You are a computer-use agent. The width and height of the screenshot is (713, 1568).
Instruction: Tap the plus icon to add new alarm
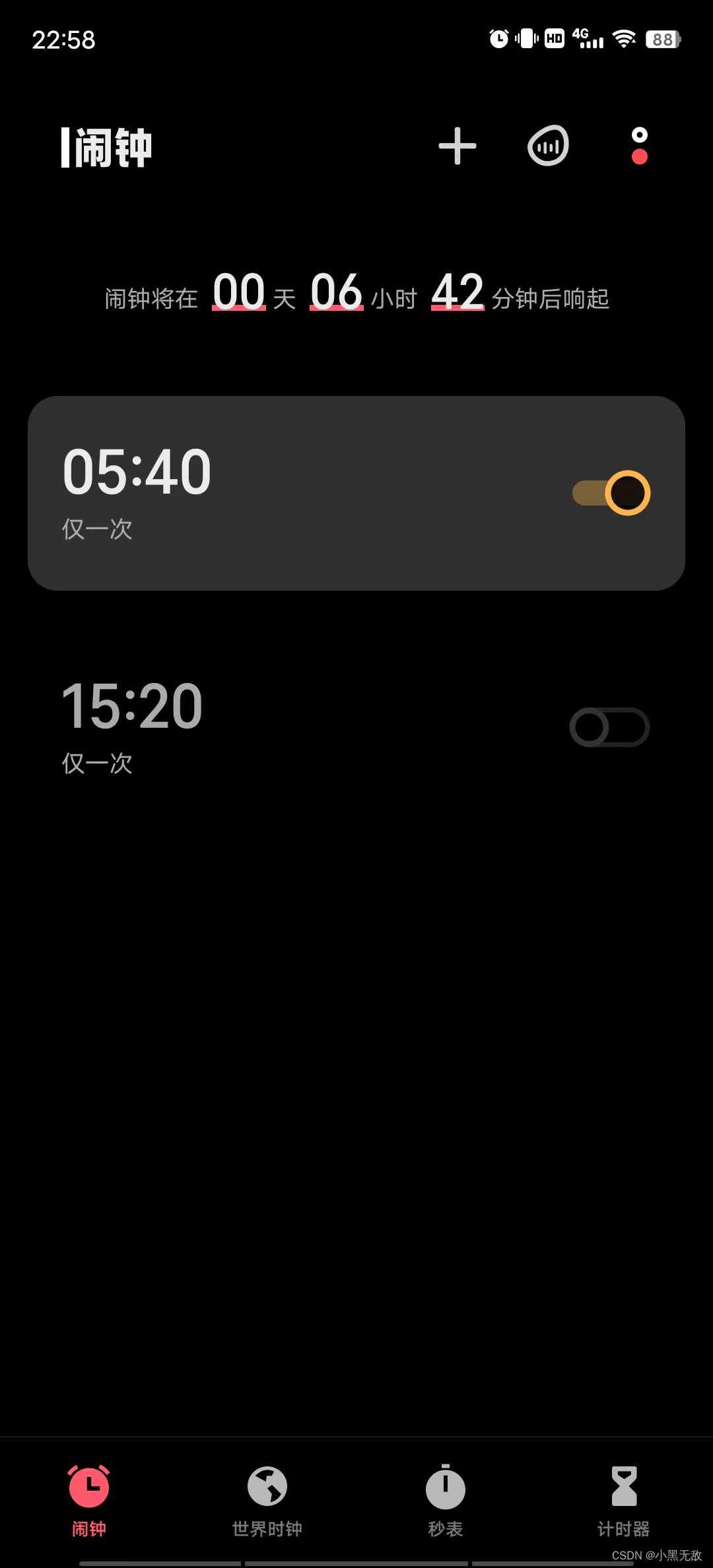[x=458, y=145]
